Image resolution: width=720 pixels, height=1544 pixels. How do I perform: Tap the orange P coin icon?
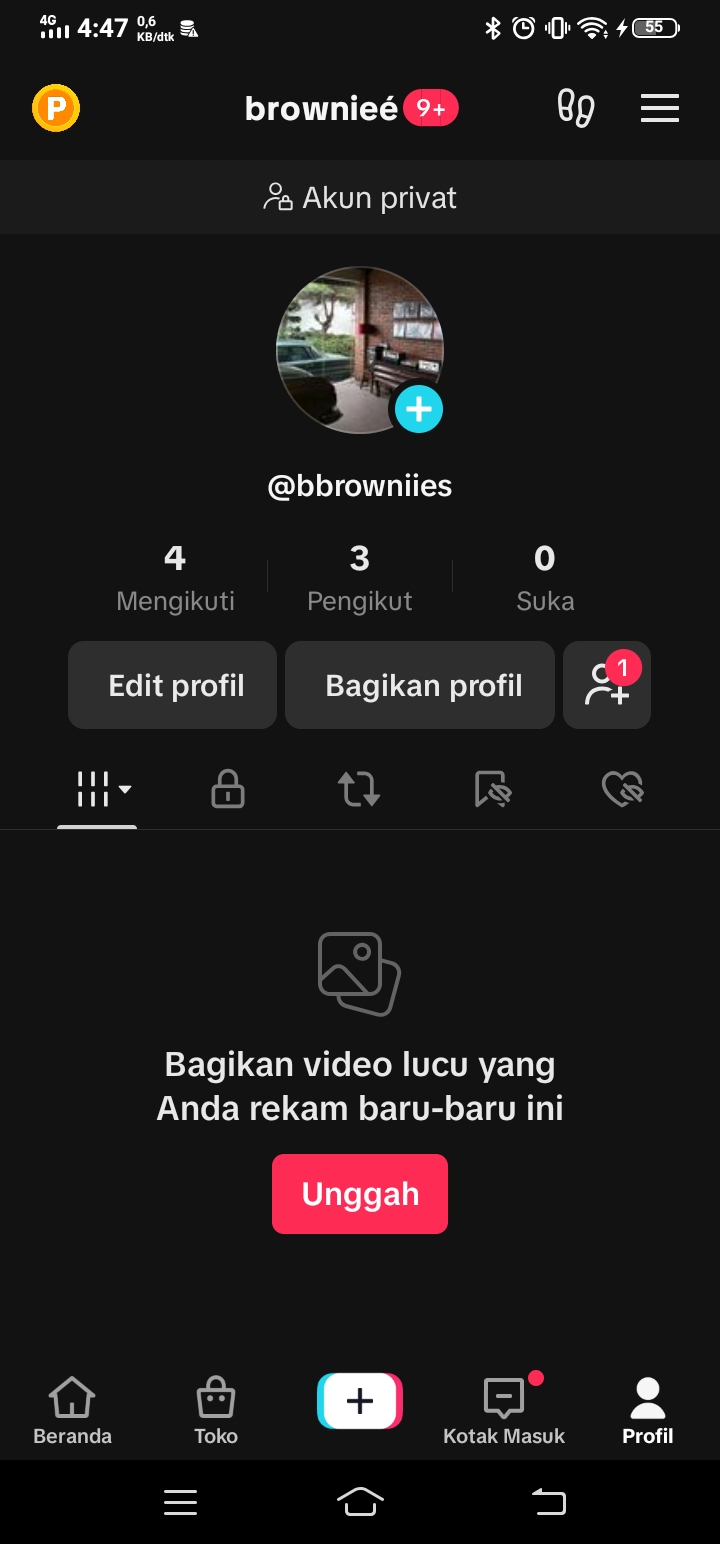(x=56, y=108)
